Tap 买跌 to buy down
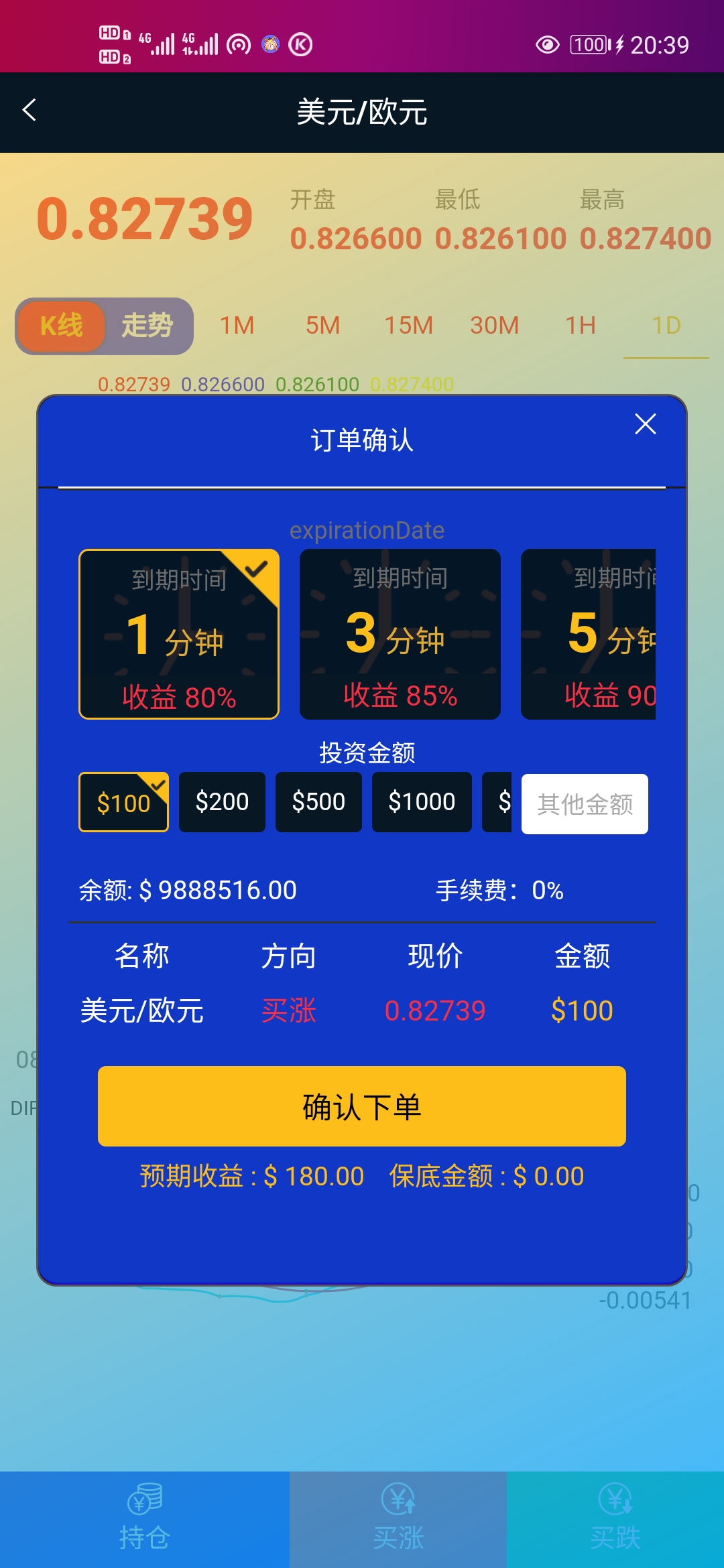The height and width of the screenshot is (1568, 724). click(615, 1520)
